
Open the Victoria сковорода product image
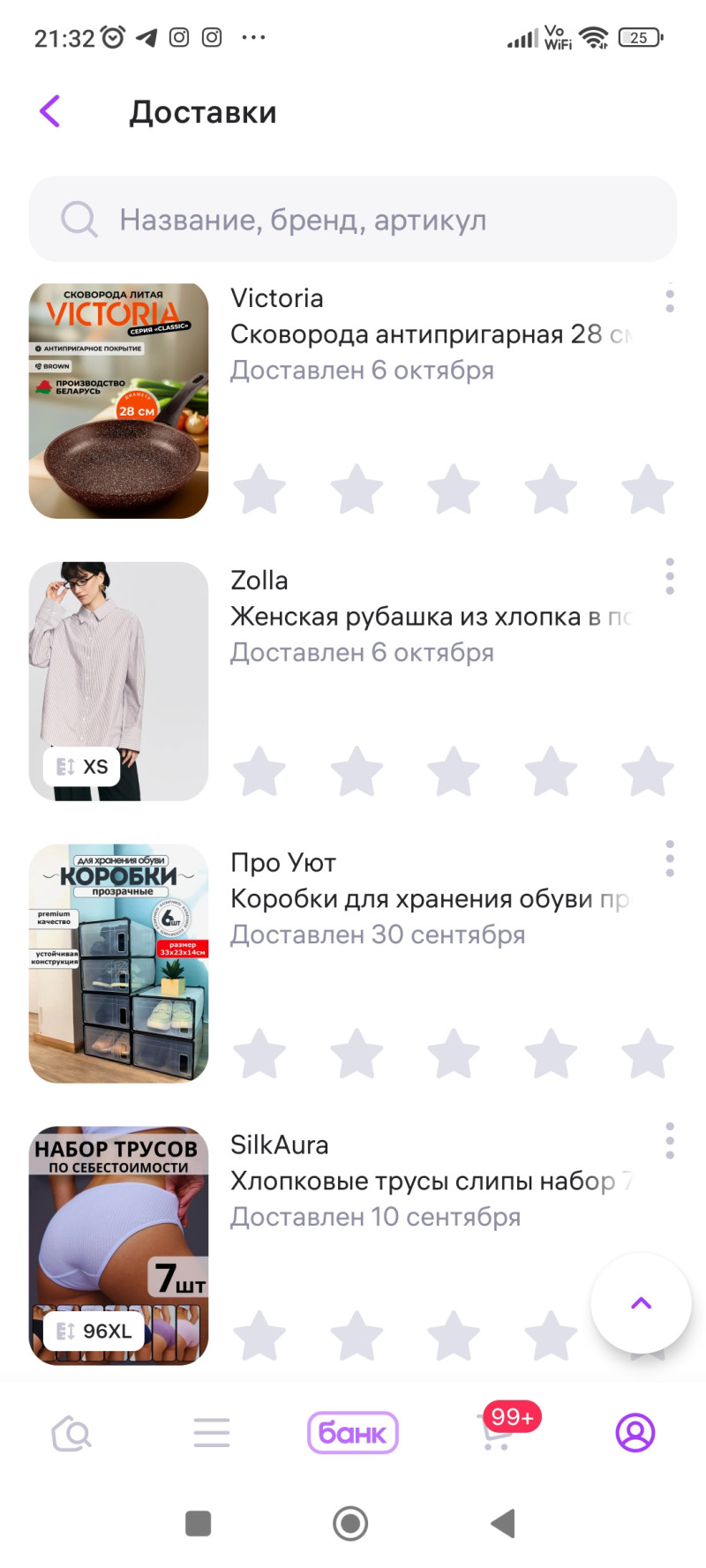[118, 401]
